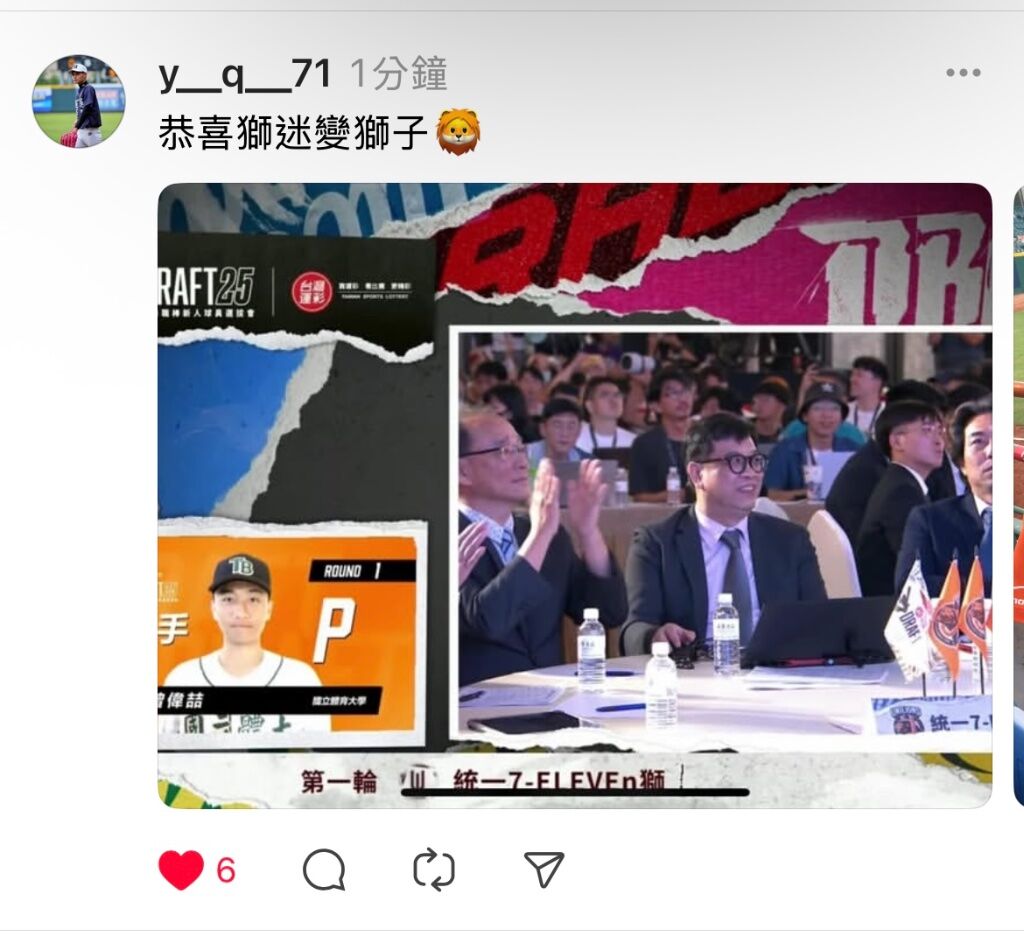Repost this thread
Image resolution: width=1024 pixels, height=936 pixels.
[434, 870]
